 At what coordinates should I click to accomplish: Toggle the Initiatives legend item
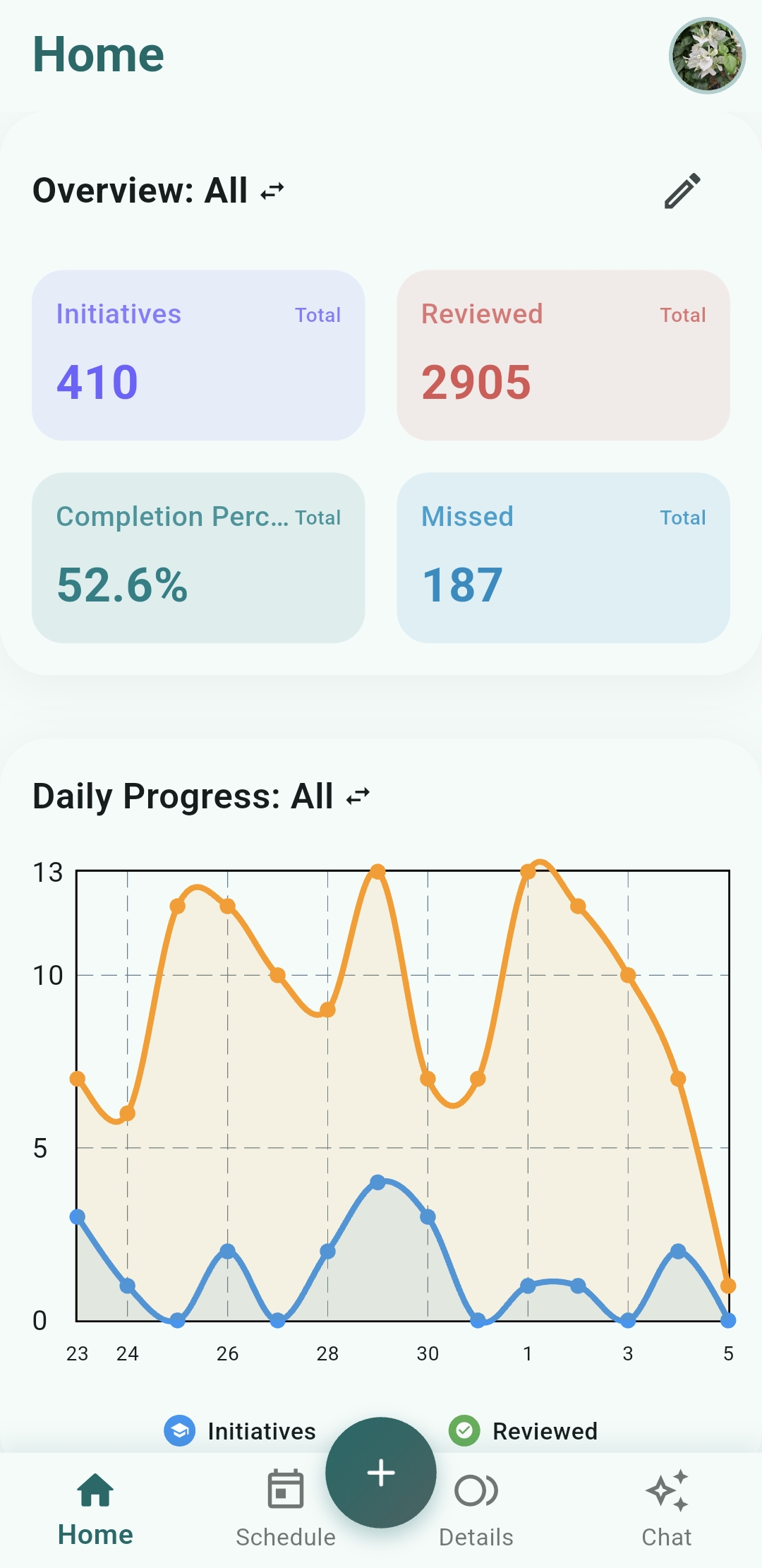click(x=240, y=1431)
